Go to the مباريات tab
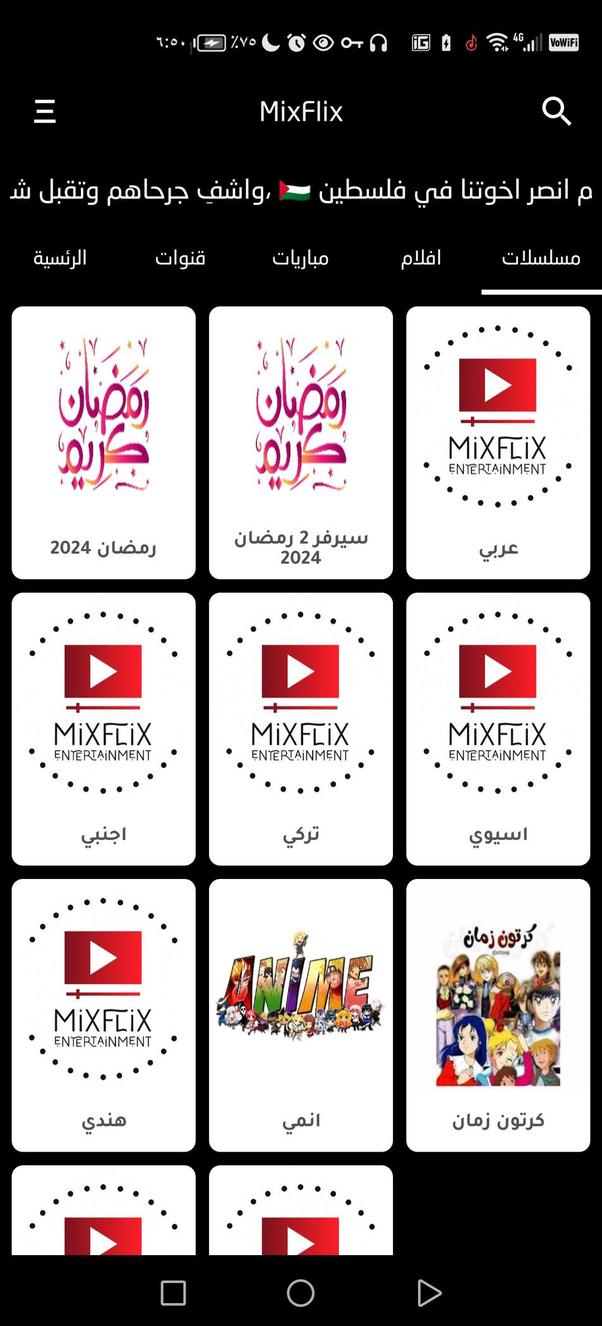Screen dimensions: 602x1326 pos(300,259)
